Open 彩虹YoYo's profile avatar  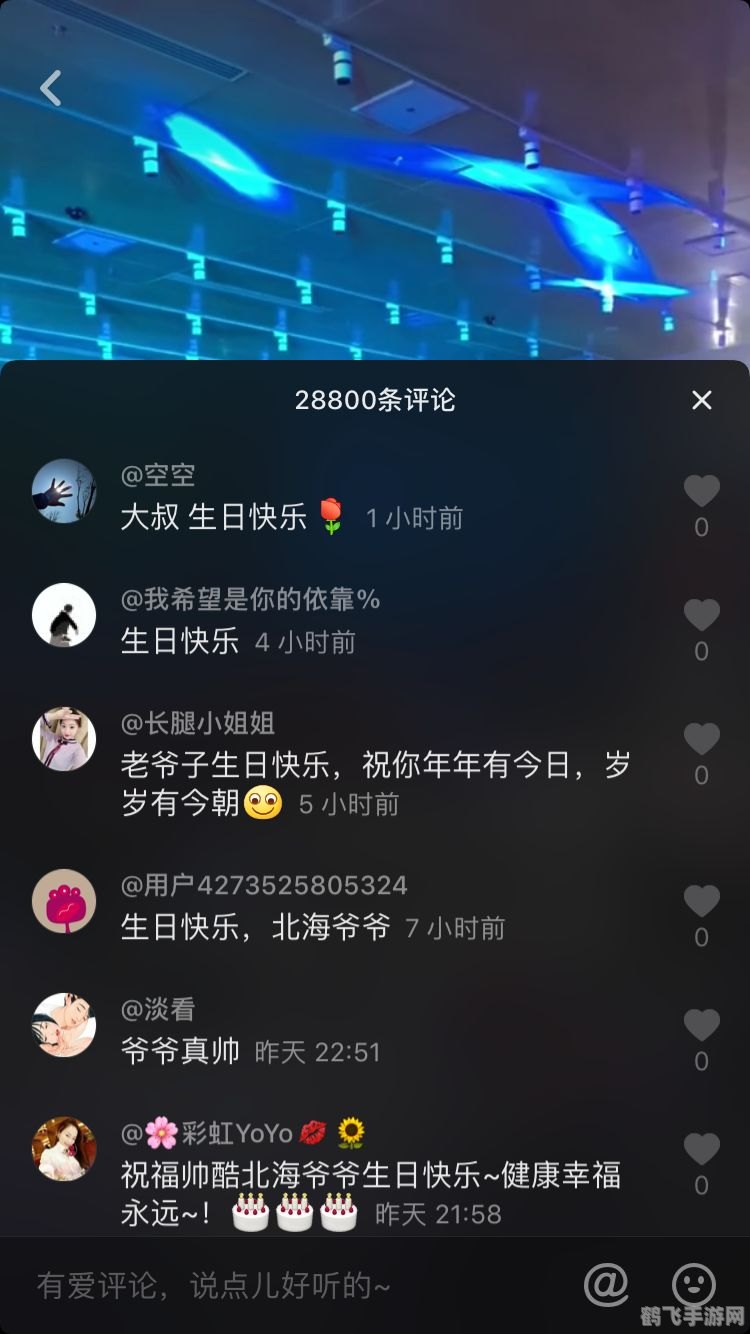tap(64, 1148)
